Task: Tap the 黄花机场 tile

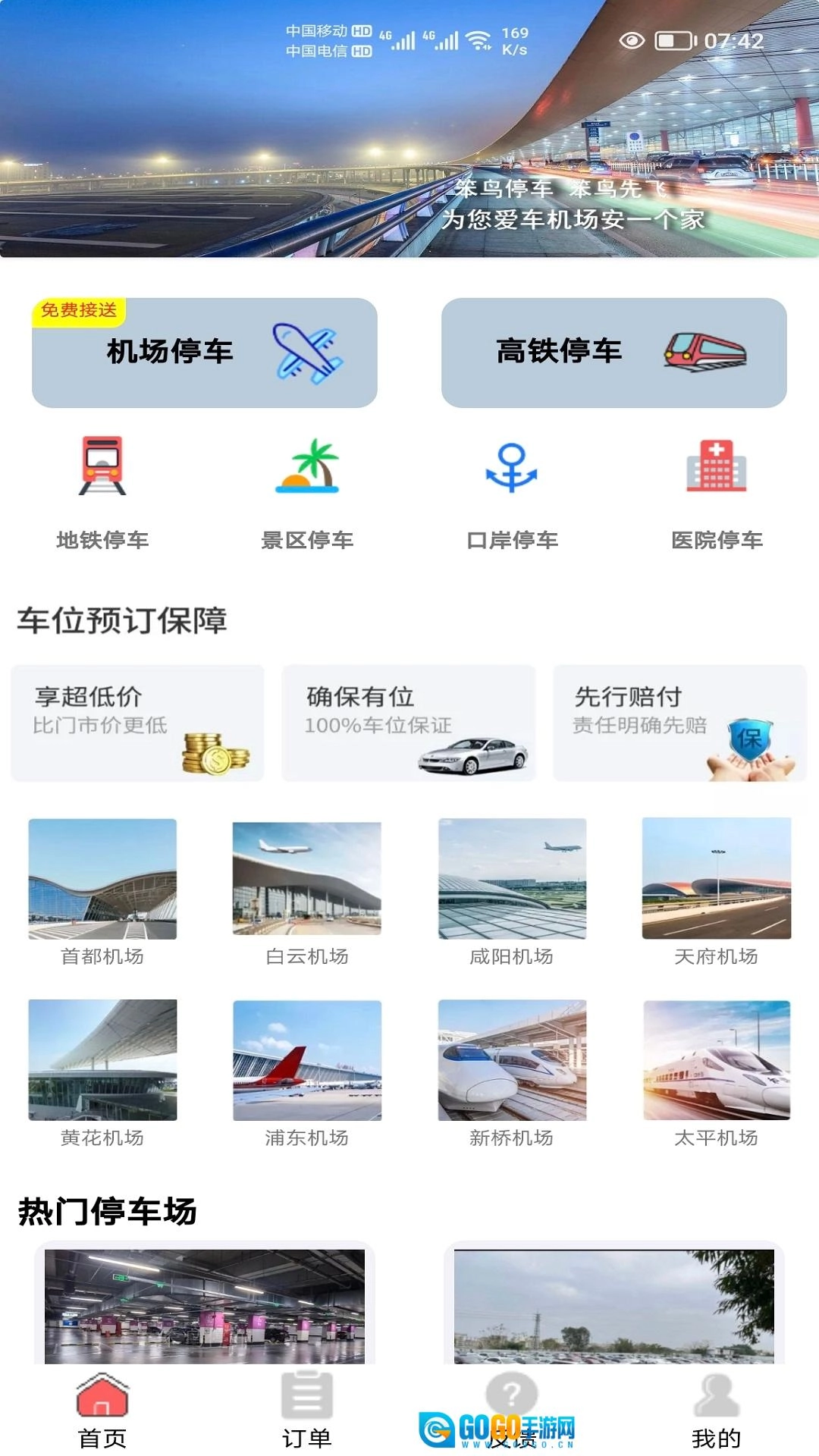Action: [x=102, y=1072]
